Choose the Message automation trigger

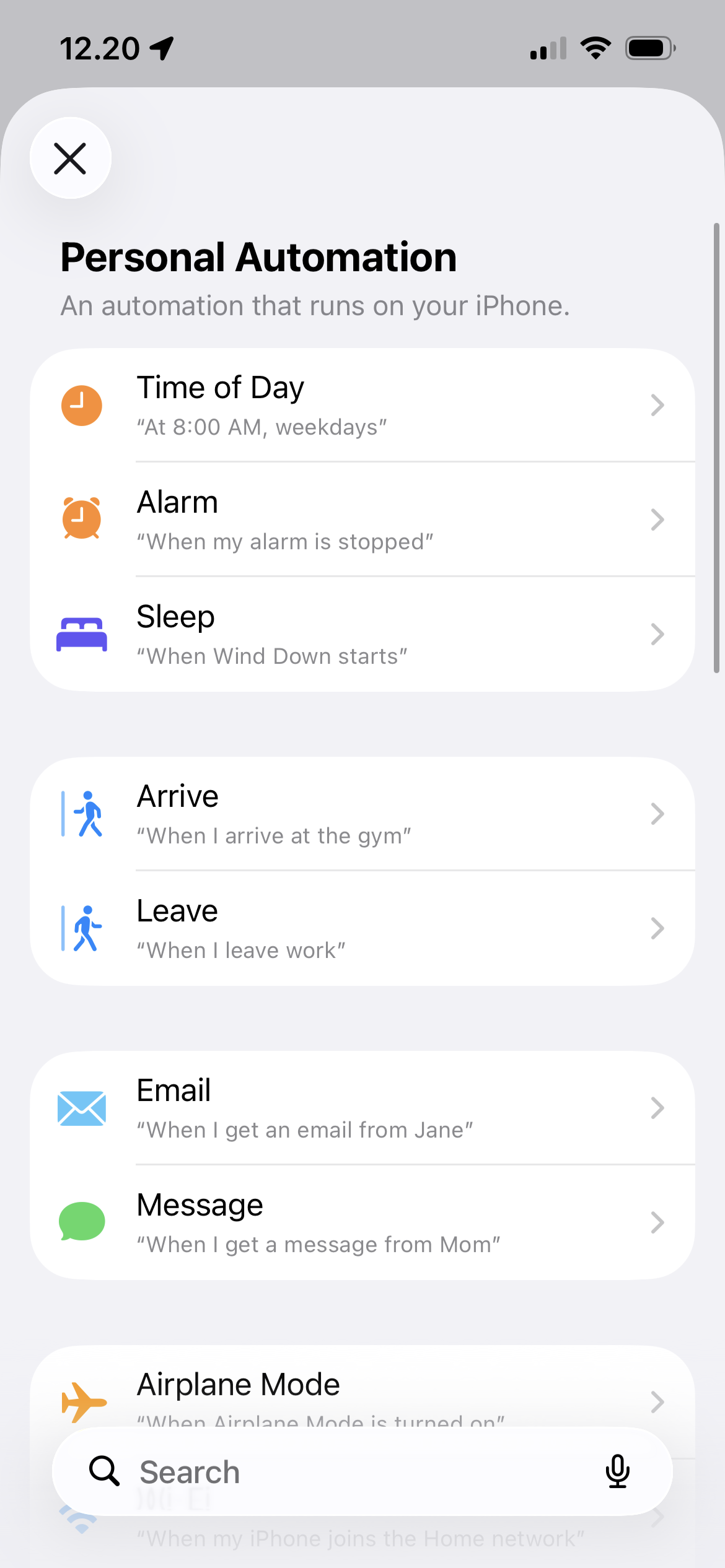point(362,1222)
